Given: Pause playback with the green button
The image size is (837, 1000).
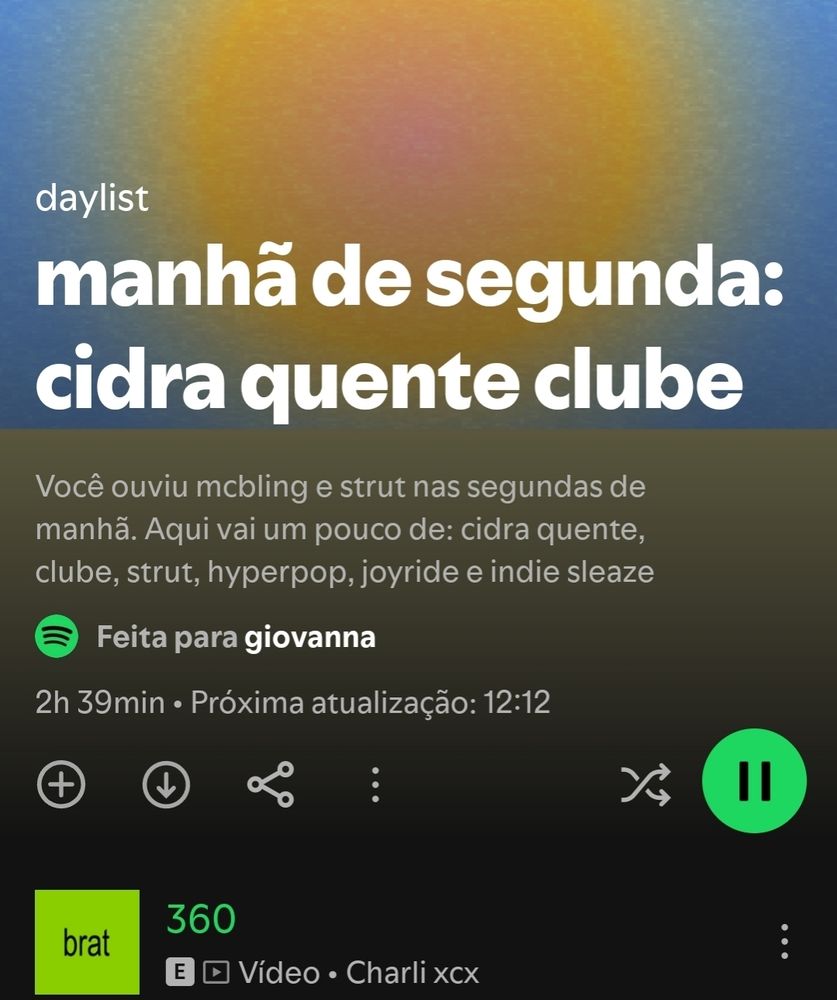Looking at the screenshot, I should click(754, 782).
